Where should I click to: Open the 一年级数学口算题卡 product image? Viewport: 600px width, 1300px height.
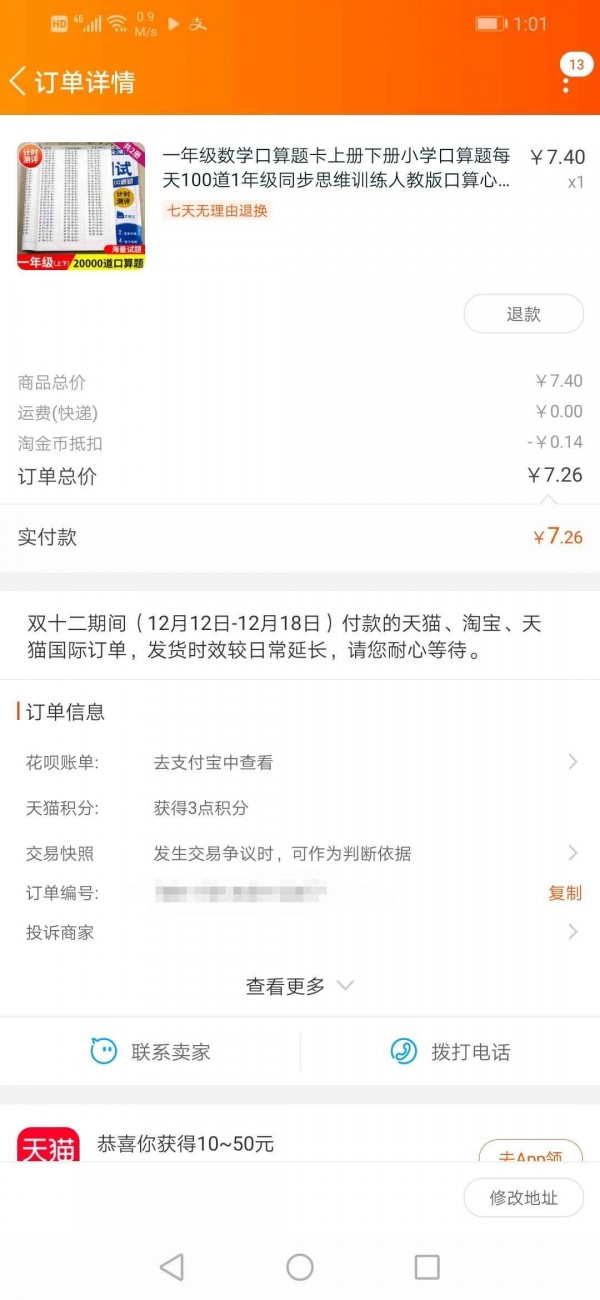coord(81,206)
